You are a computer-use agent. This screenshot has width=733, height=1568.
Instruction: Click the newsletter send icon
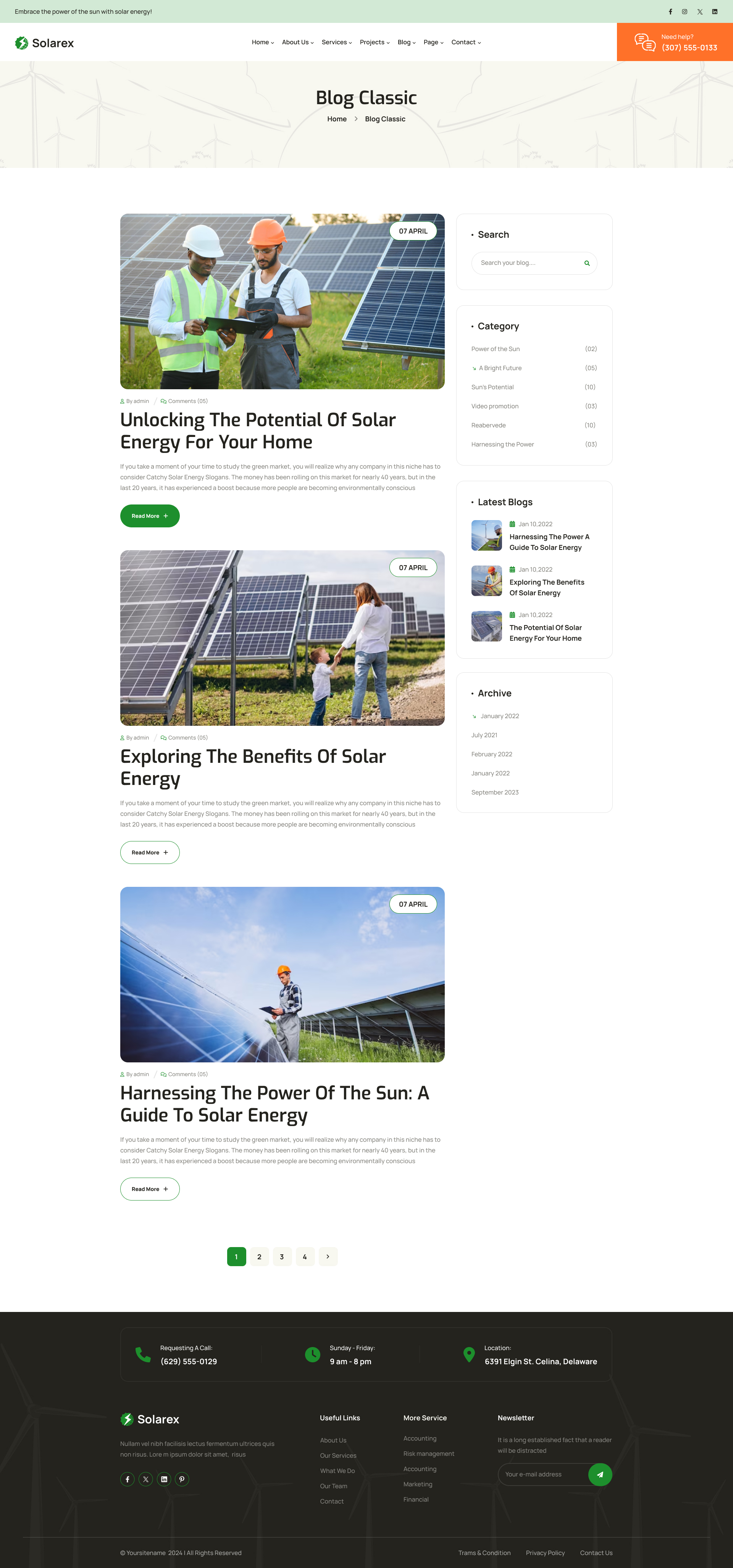[600, 1474]
